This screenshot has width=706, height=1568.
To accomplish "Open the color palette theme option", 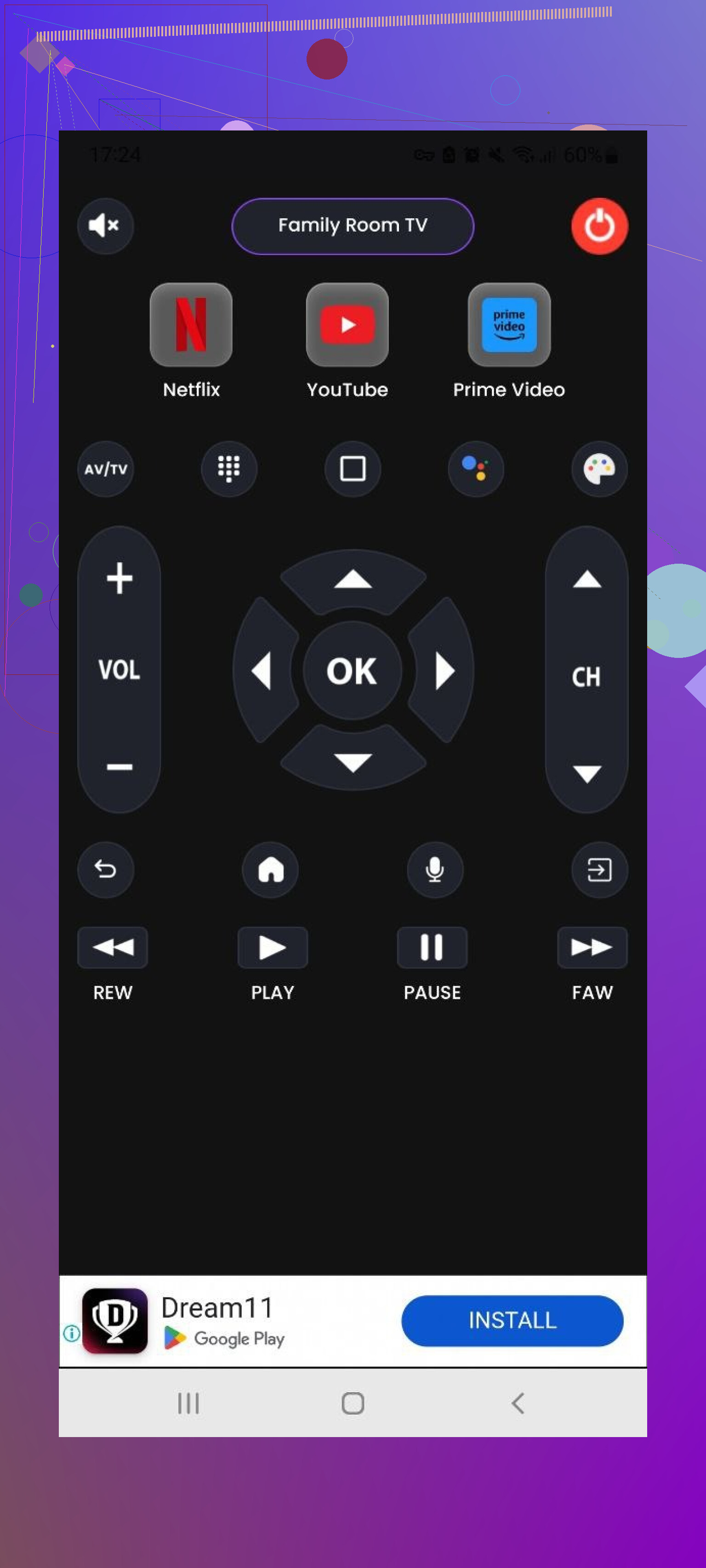I will click(x=599, y=469).
